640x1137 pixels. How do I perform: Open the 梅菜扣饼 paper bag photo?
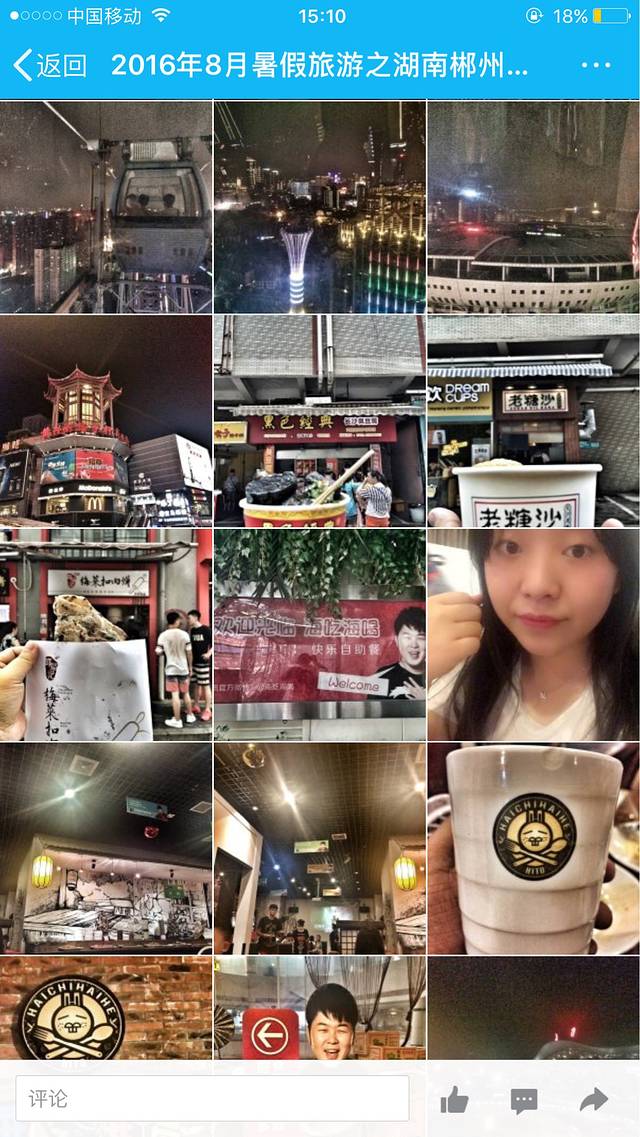point(105,634)
